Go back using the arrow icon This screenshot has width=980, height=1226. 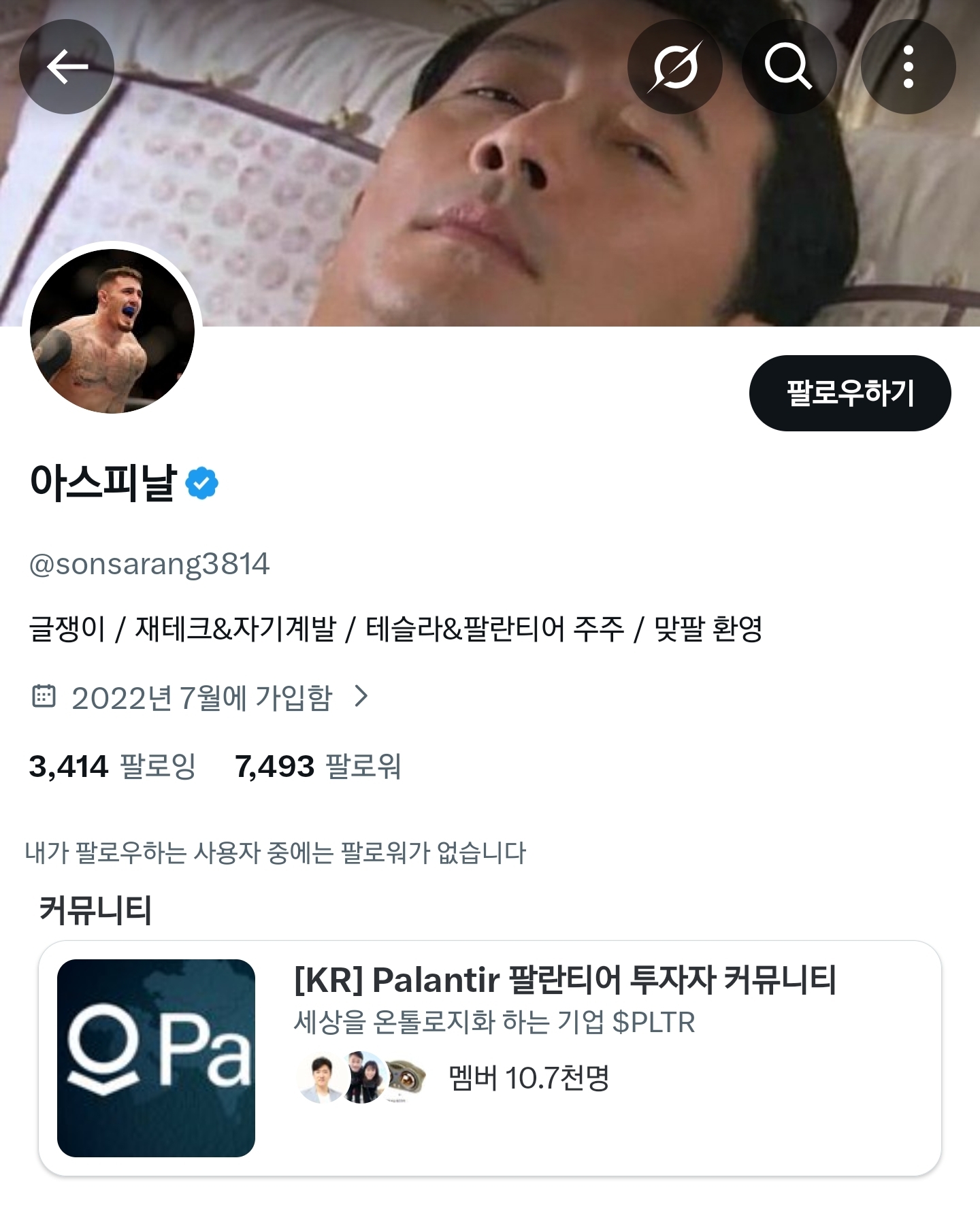(67, 67)
